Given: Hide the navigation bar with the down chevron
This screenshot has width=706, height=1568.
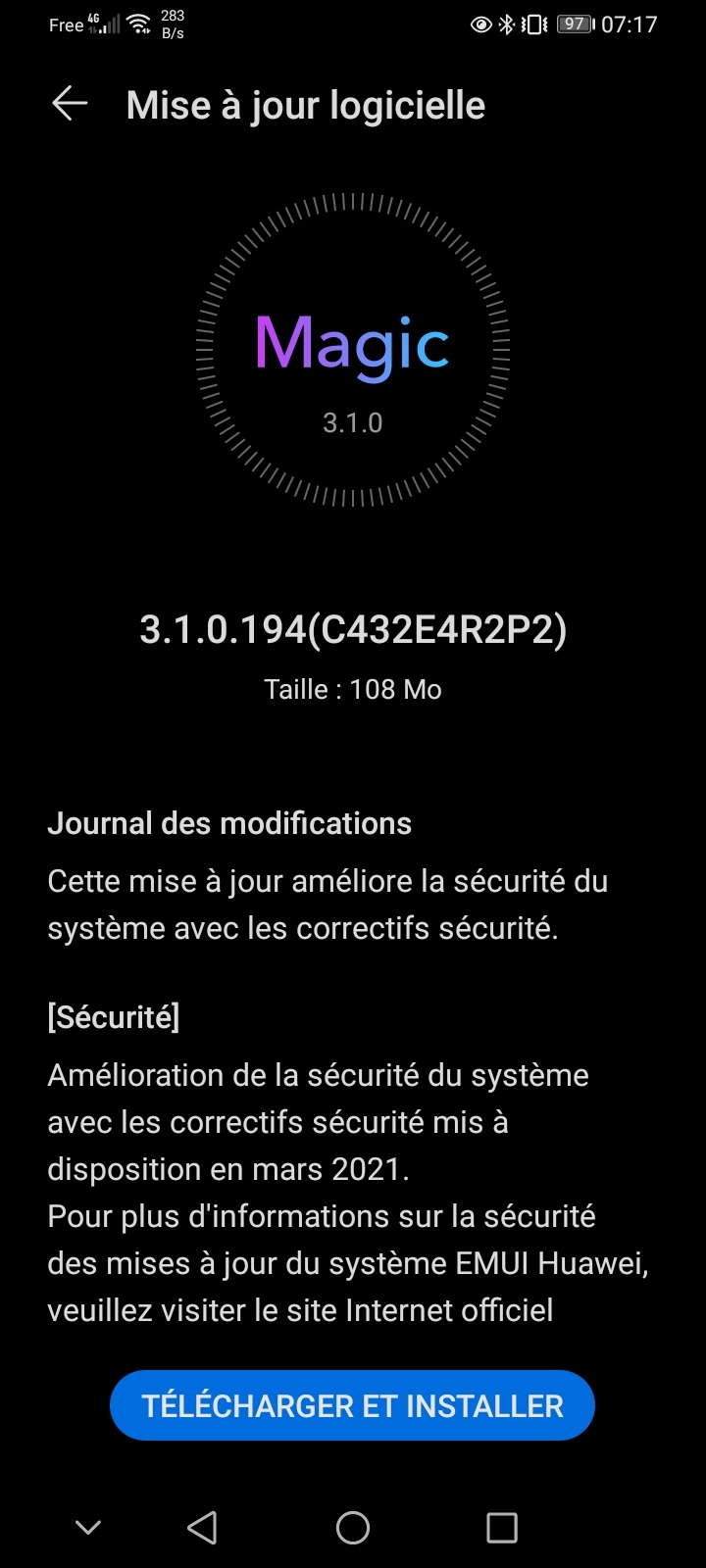Looking at the screenshot, I should [x=88, y=1527].
